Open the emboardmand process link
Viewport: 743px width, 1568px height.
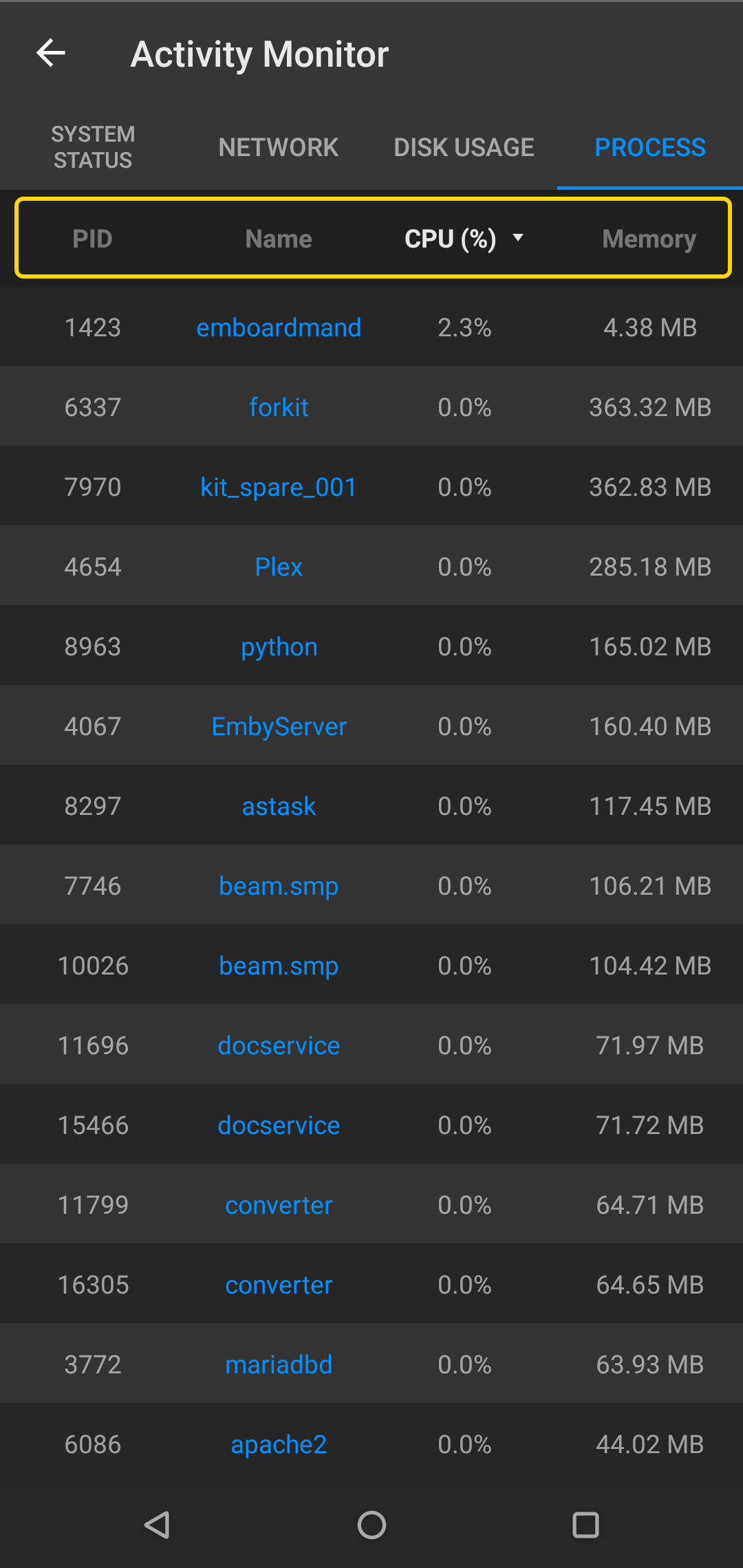click(x=279, y=327)
